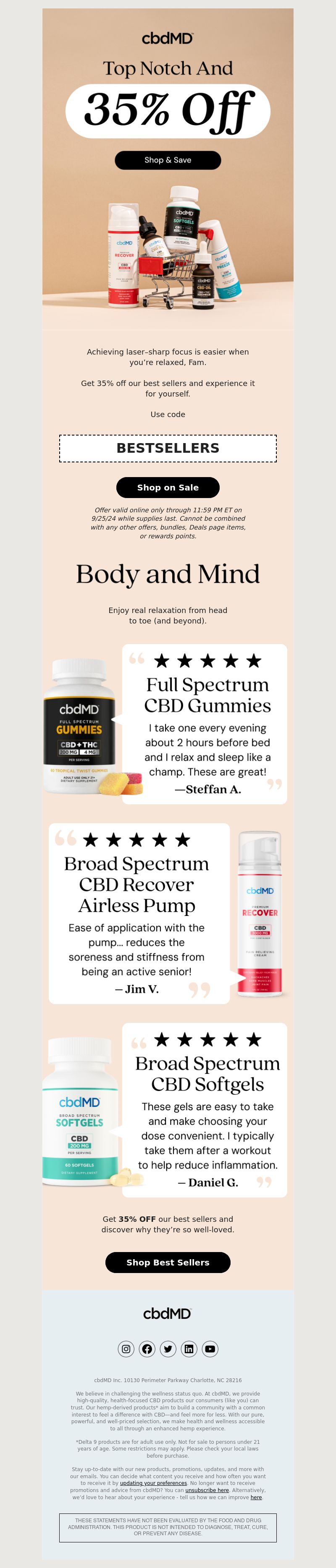The image size is (336, 1568).
Task: Open cbdMD's Twitter profile
Action: [168, 1349]
